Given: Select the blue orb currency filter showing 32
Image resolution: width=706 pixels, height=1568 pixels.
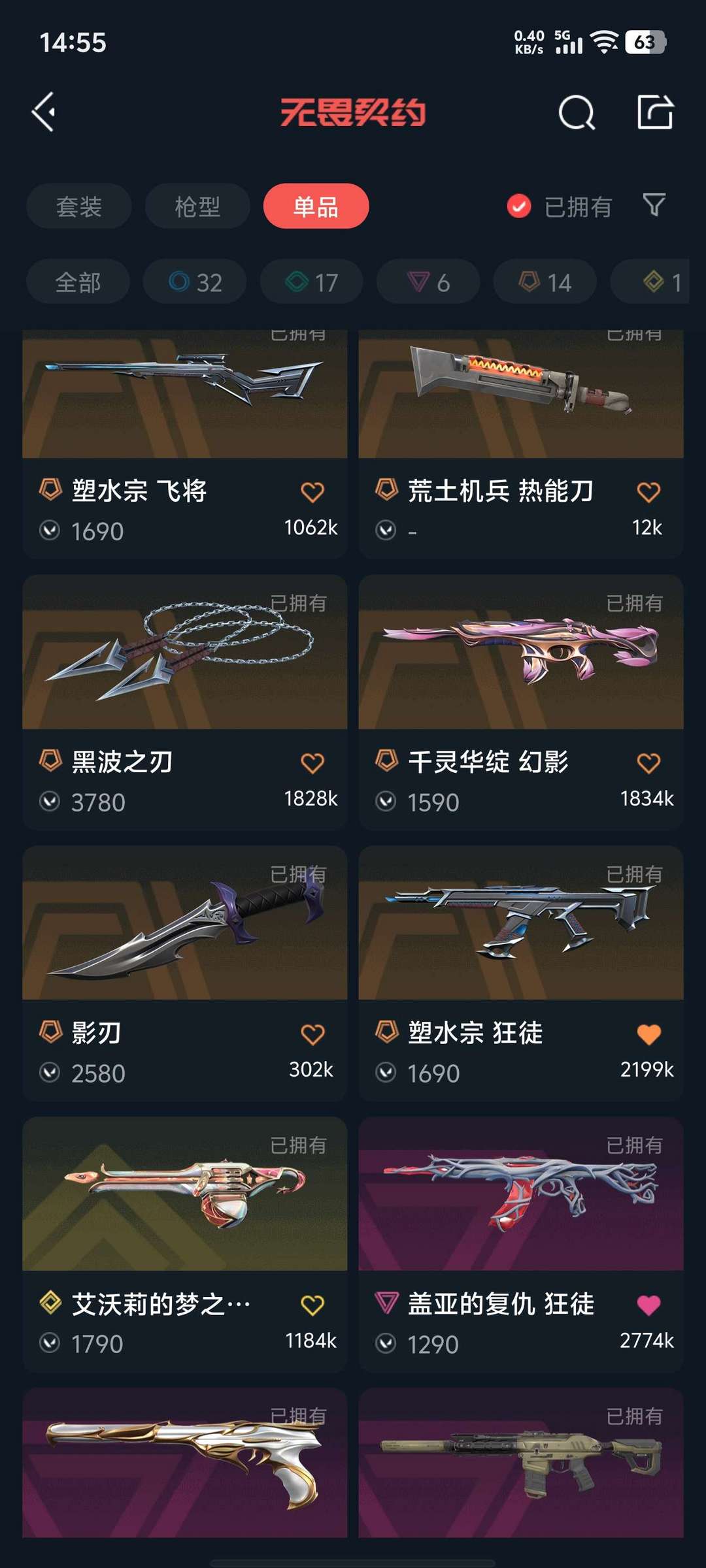Looking at the screenshot, I should point(194,282).
